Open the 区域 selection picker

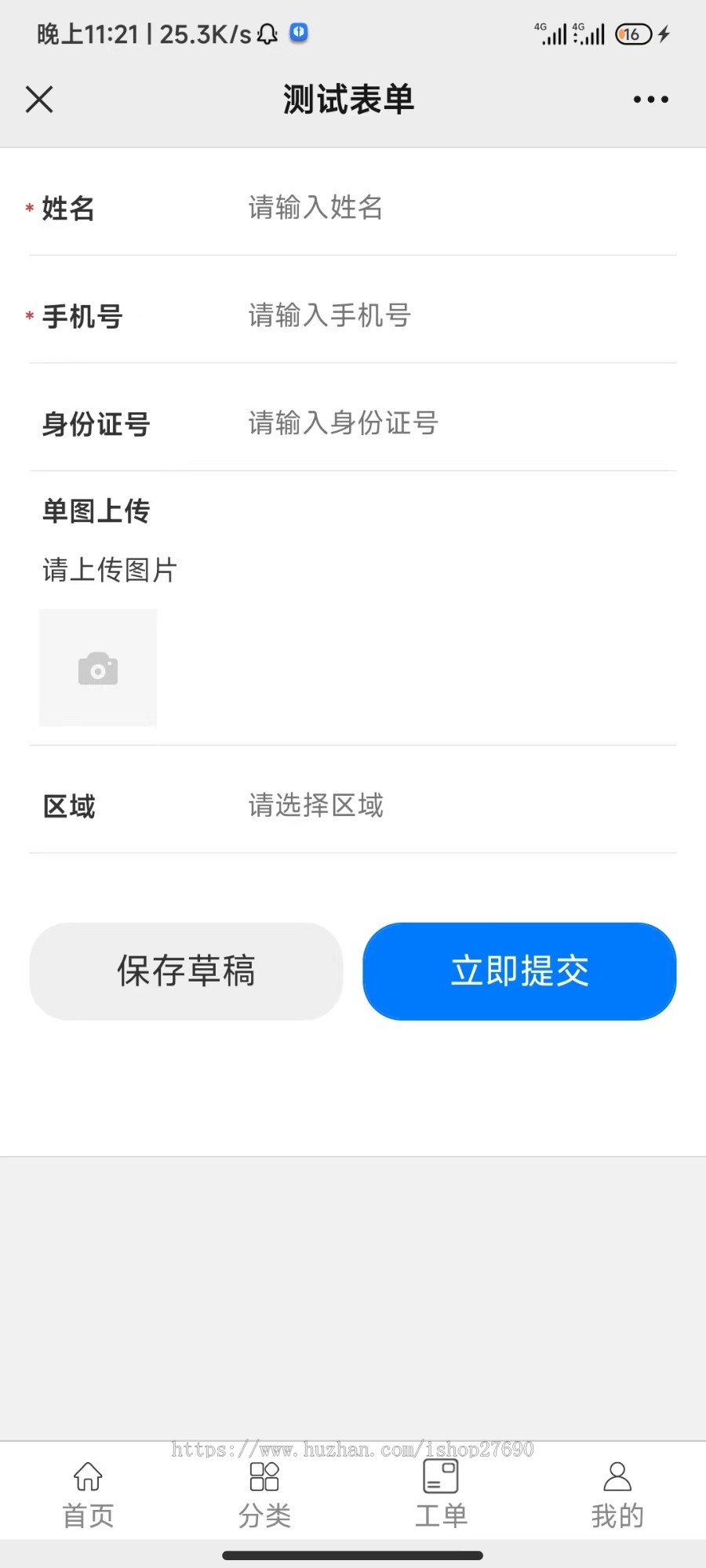tap(455, 805)
